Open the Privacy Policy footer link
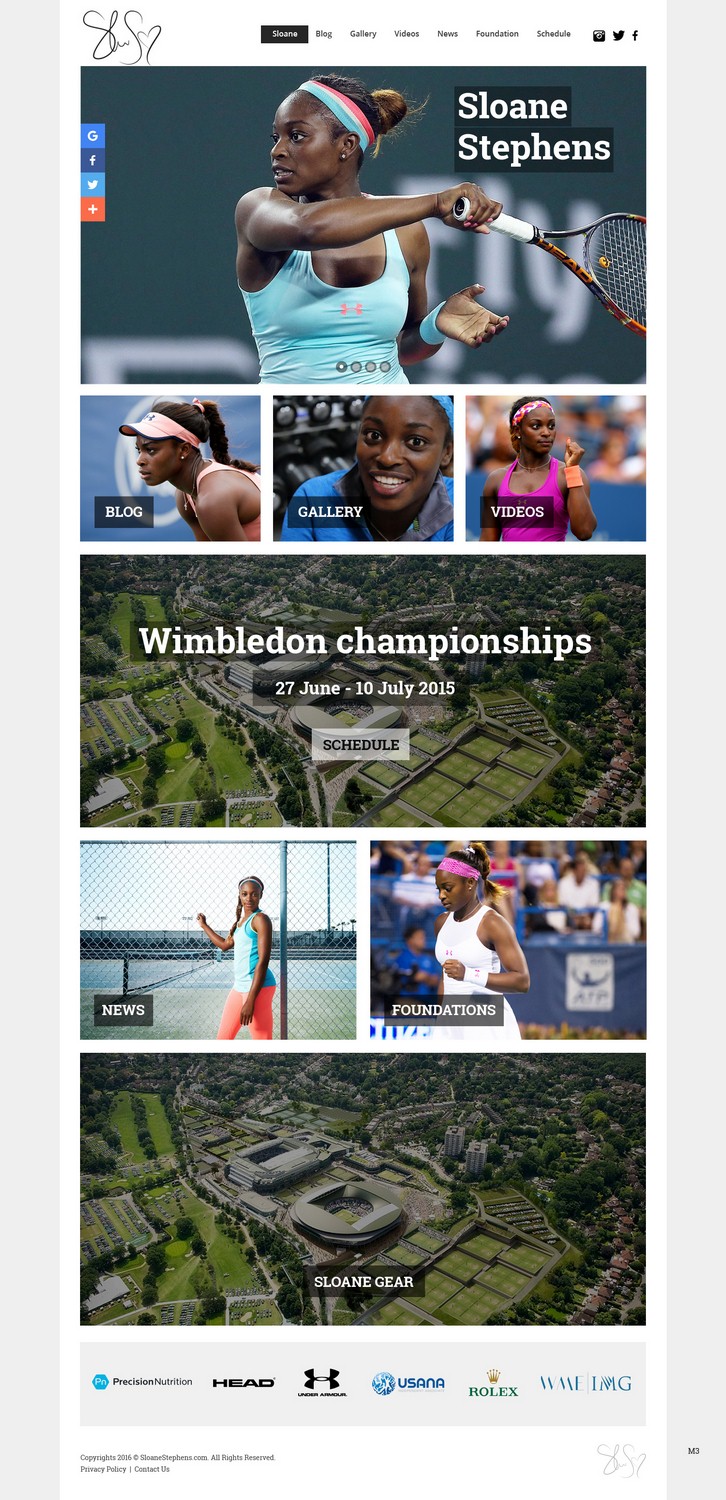726x1500 pixels. pyautogui.click(x=103, y=1469)
